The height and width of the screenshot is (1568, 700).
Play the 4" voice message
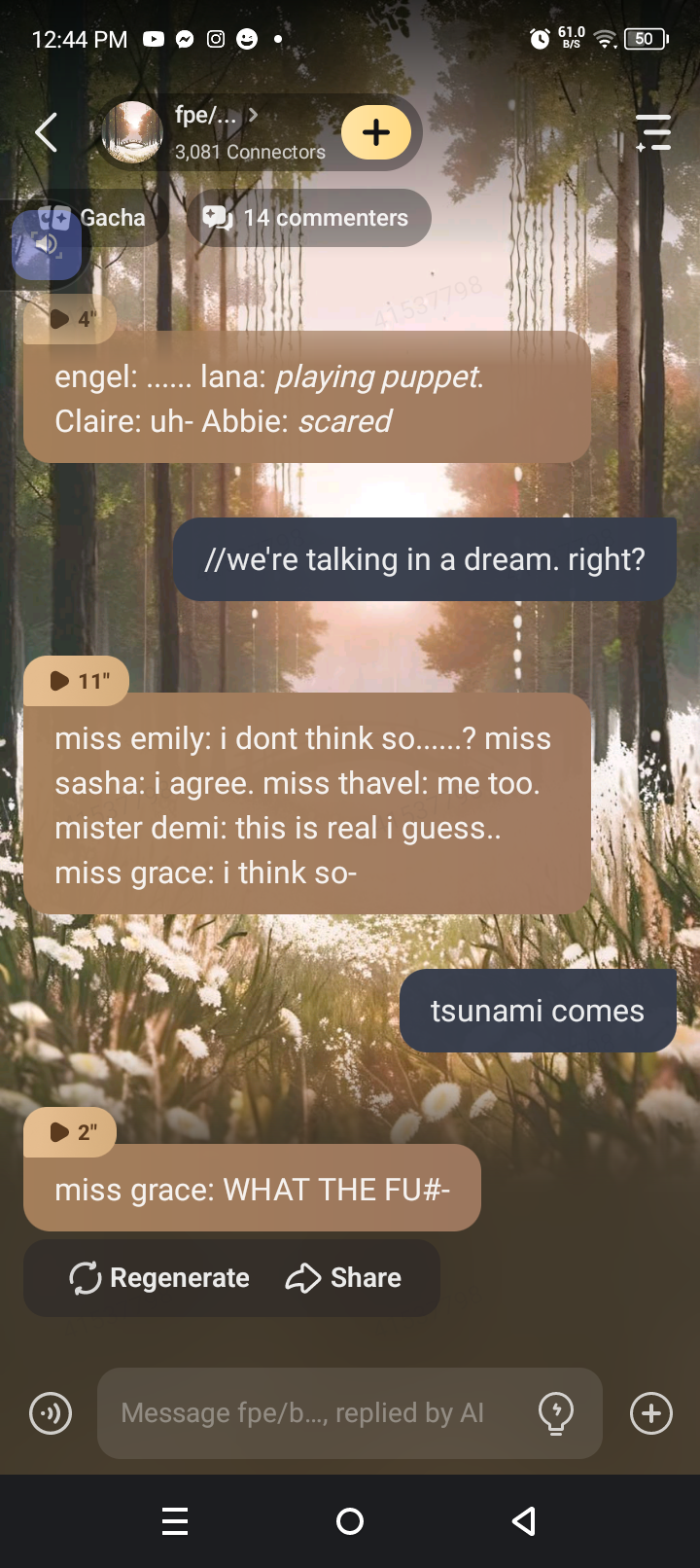70,319
